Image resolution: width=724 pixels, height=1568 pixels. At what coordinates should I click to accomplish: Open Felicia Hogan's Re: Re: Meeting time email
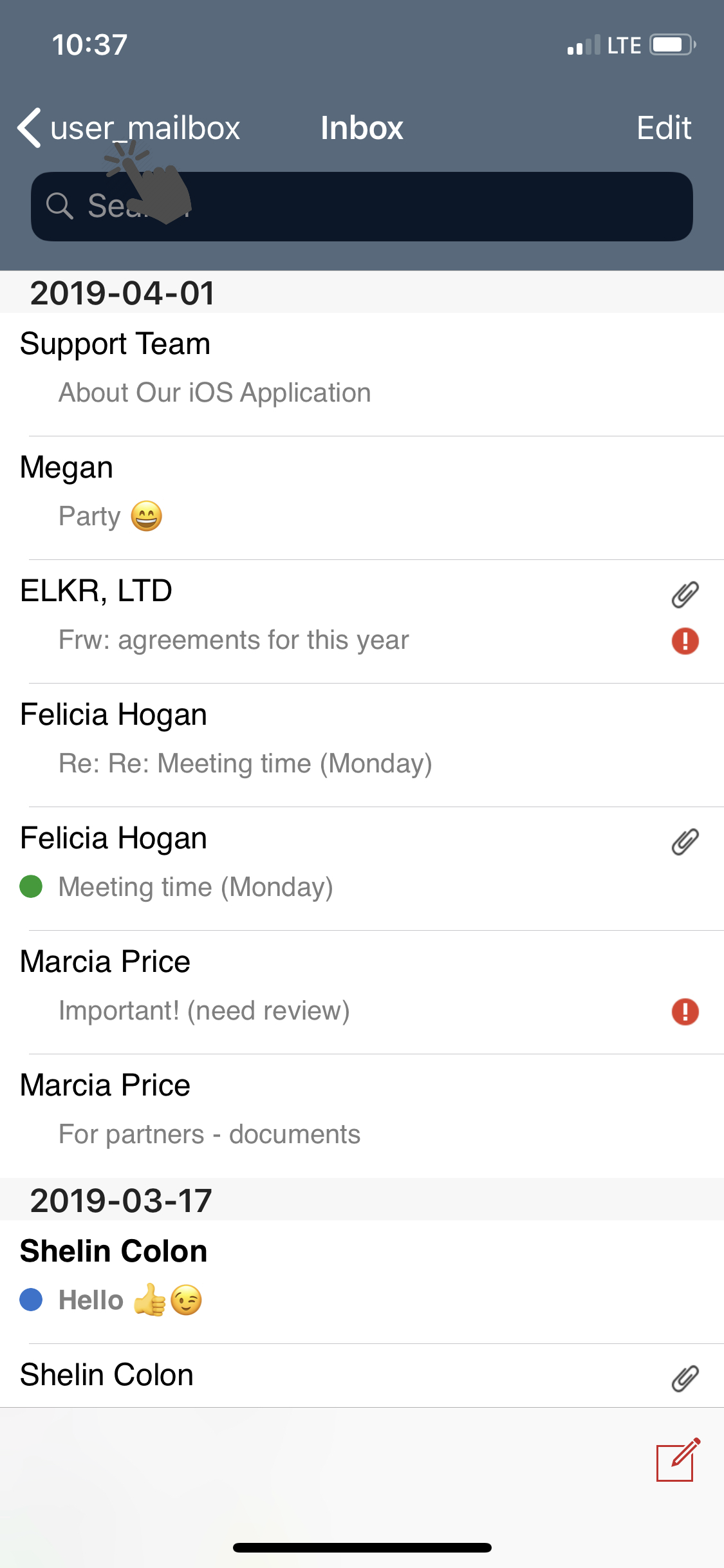[362, 745]
